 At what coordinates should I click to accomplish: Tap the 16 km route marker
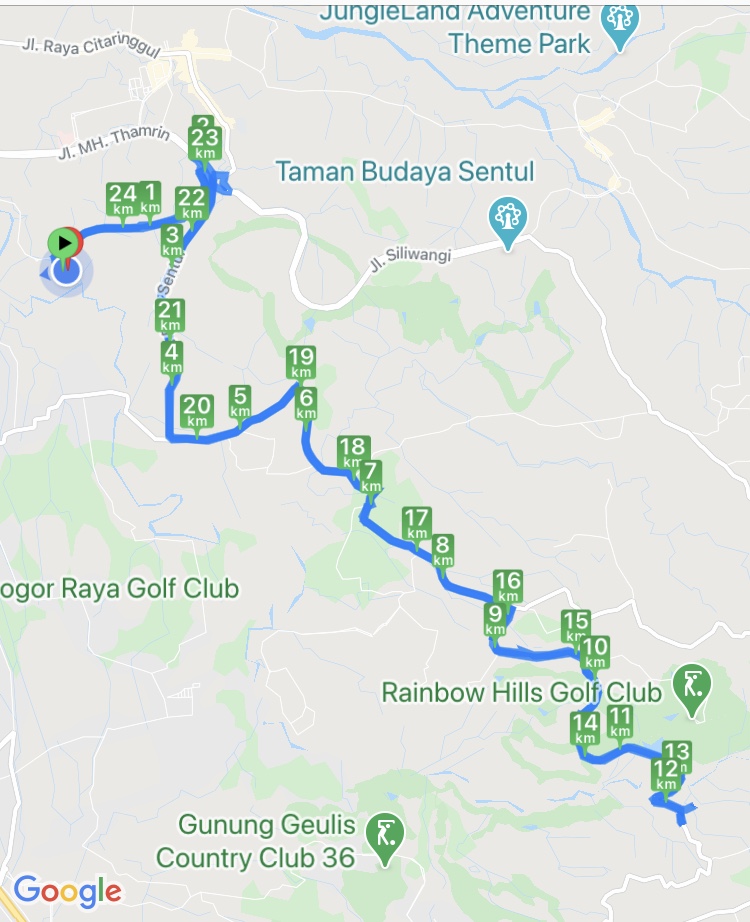[508, 585]
